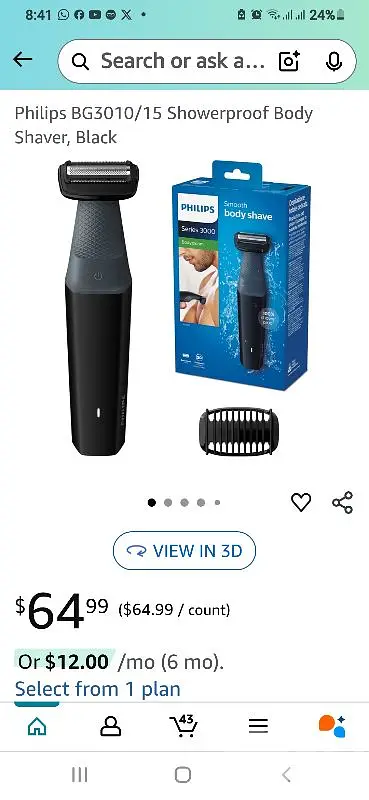Open the Philips body shaver product image

tap(184, 308)
